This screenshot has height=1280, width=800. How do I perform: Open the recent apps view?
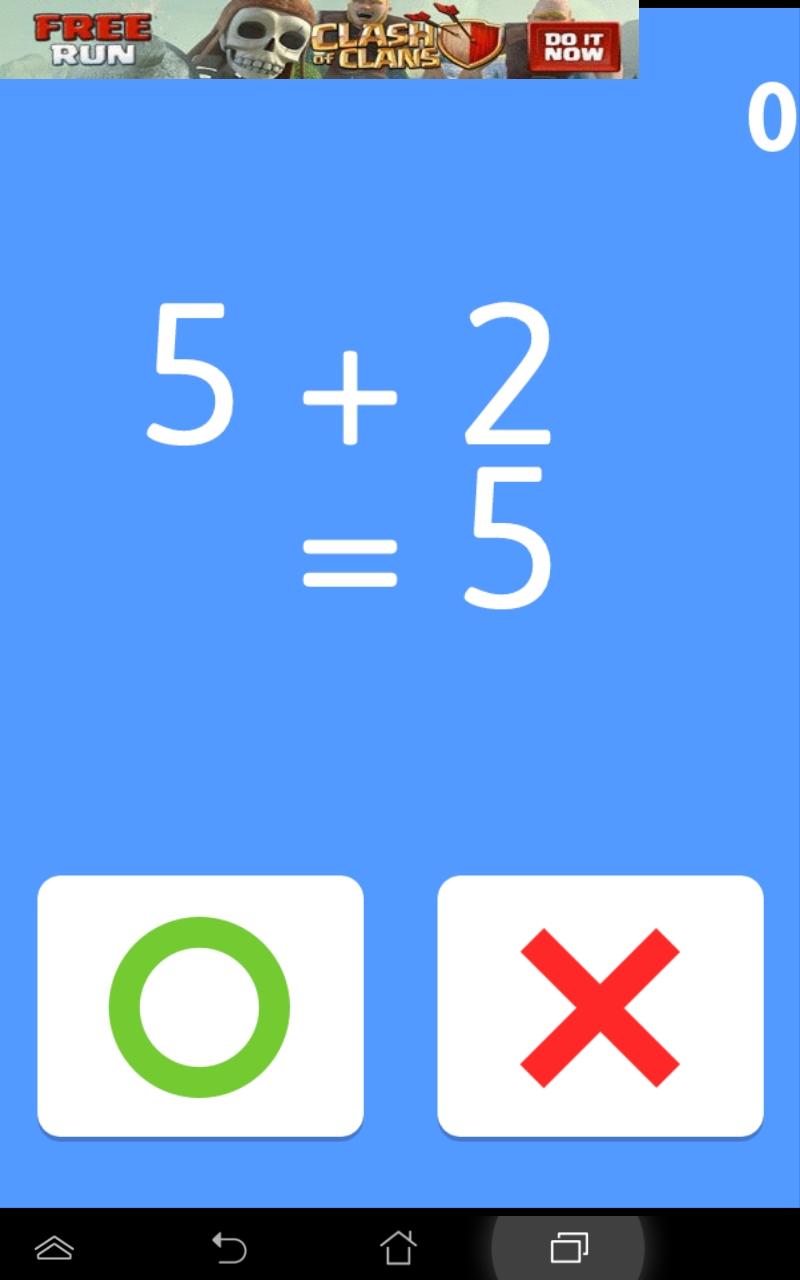point(569,1247)
